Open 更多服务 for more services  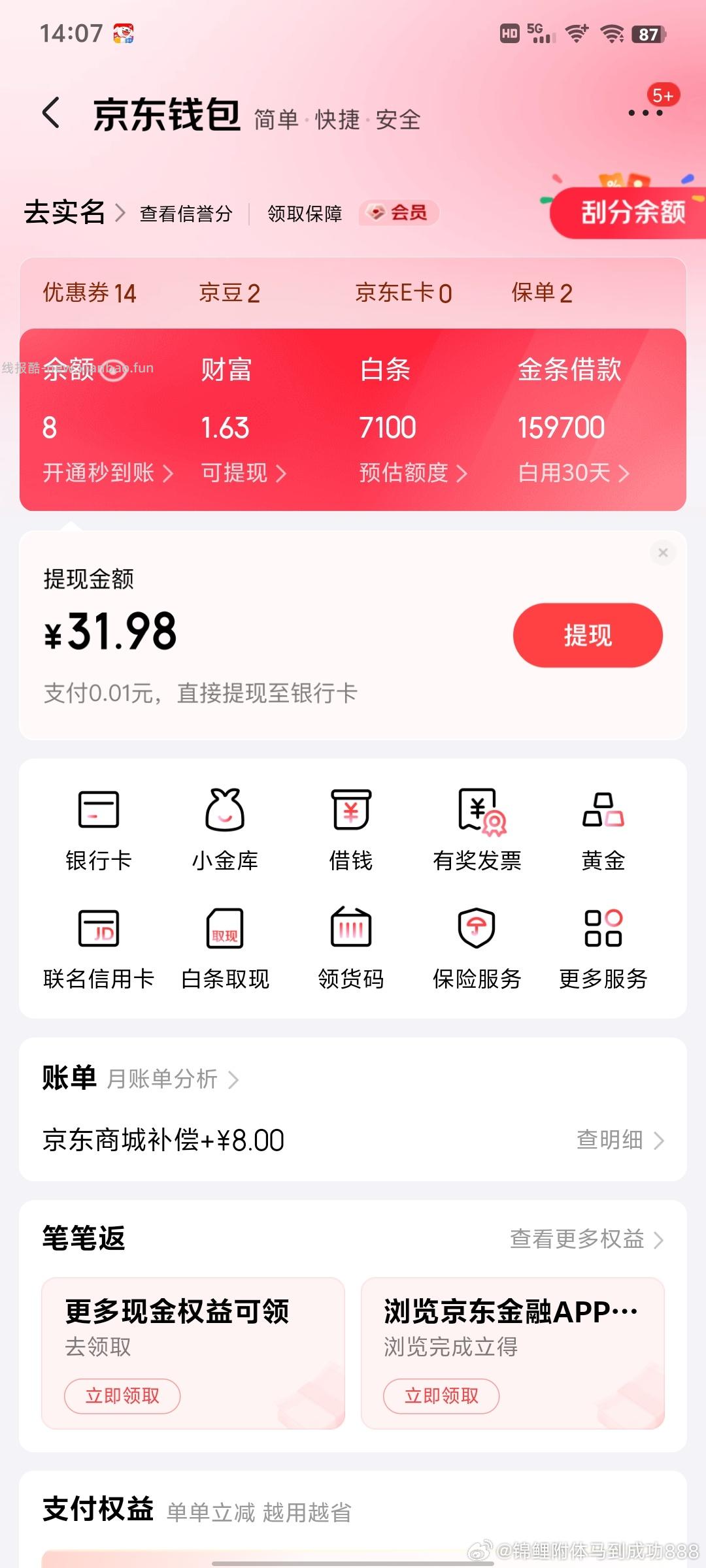coord(602,944)
